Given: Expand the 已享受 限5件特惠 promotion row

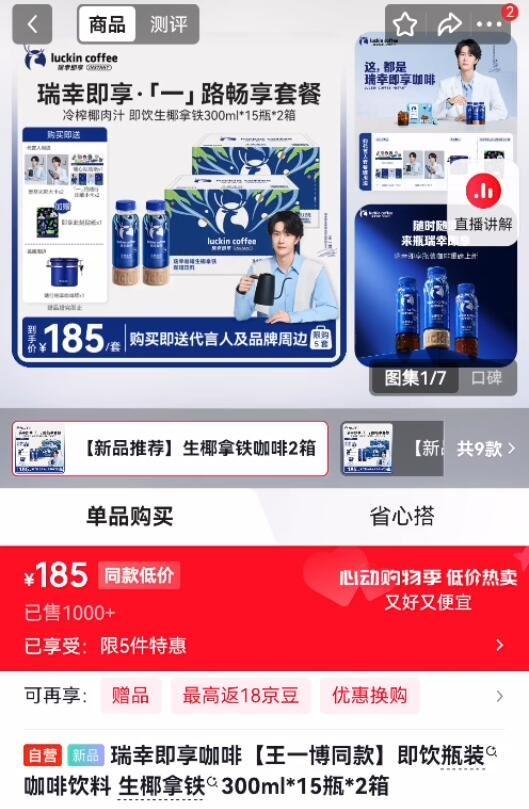Looking at the screenshot, I should (x=264, y=645).
